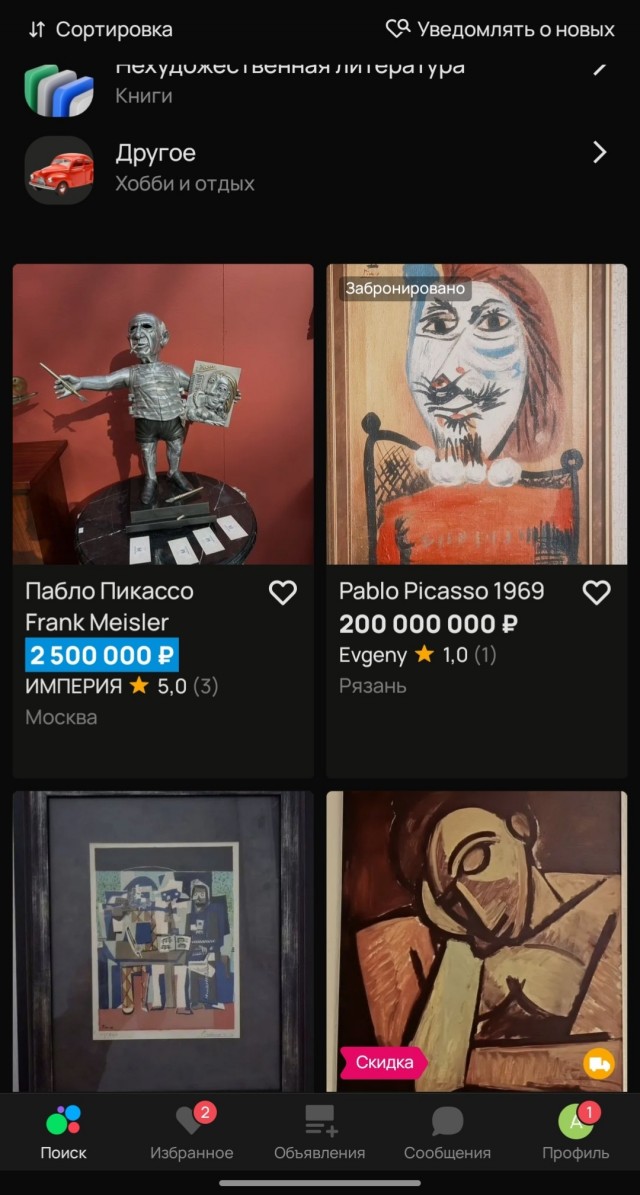Go to the Объявления tab
Image resolution: width=640 pixels, height=1195 pixels.
click(319, 1133)
